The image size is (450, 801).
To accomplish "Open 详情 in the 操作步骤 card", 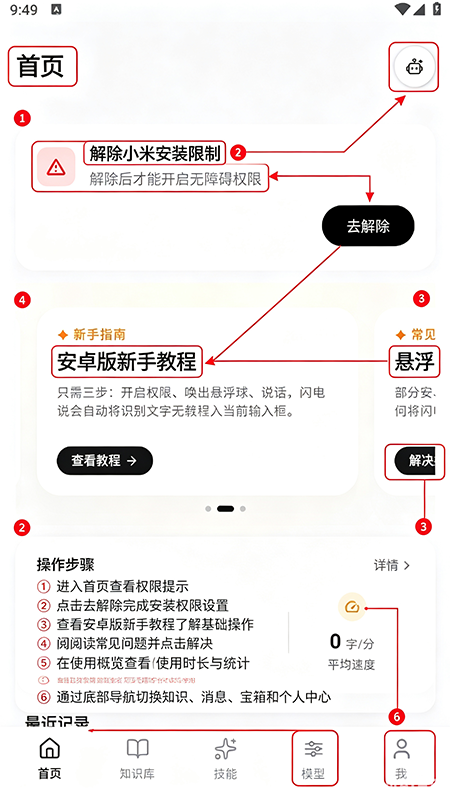I will pyautogui.click(x=392, y=566).
